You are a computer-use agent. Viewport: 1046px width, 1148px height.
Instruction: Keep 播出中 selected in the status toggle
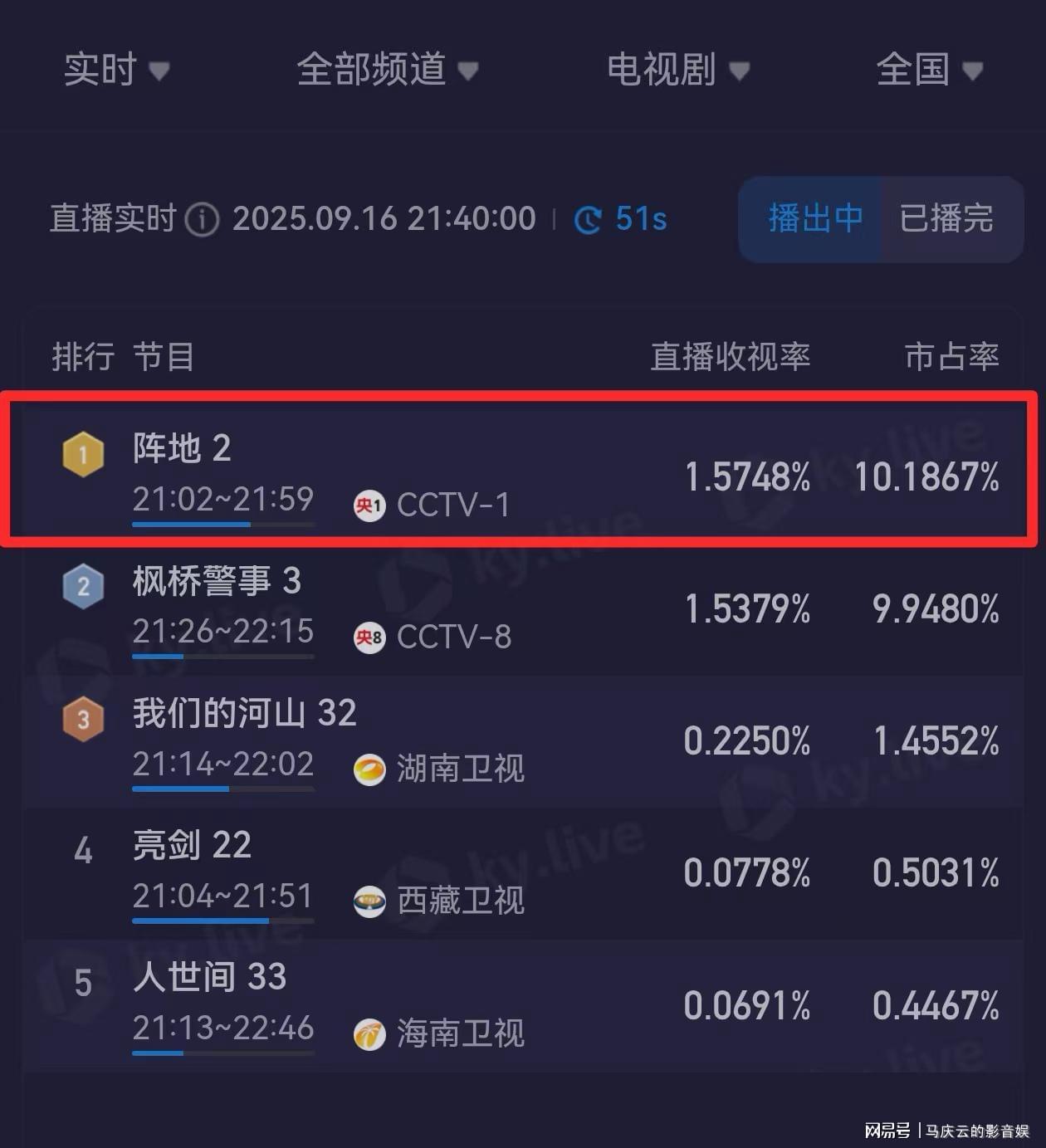pos(814,219)
